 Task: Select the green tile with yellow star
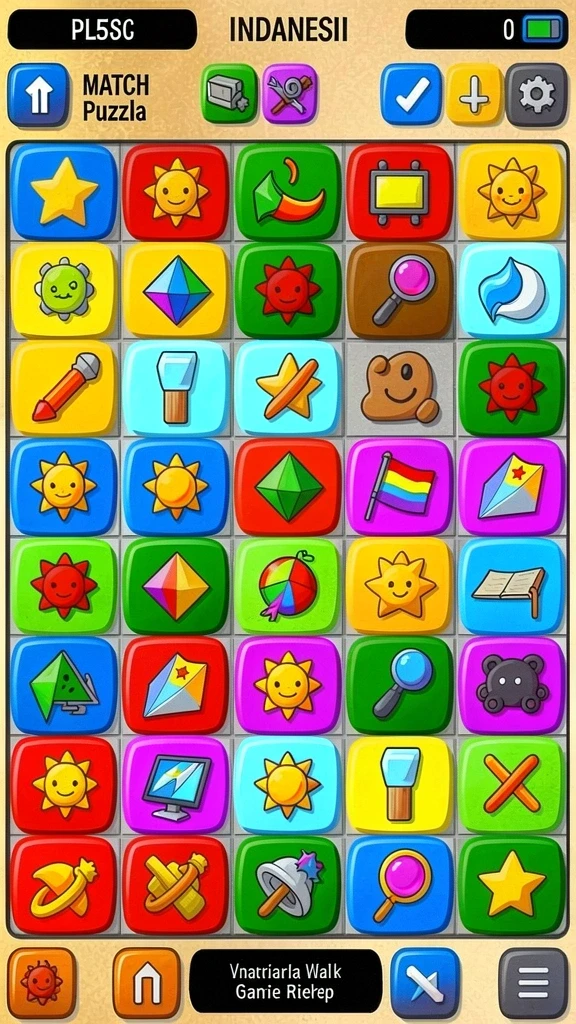(511, 884)
